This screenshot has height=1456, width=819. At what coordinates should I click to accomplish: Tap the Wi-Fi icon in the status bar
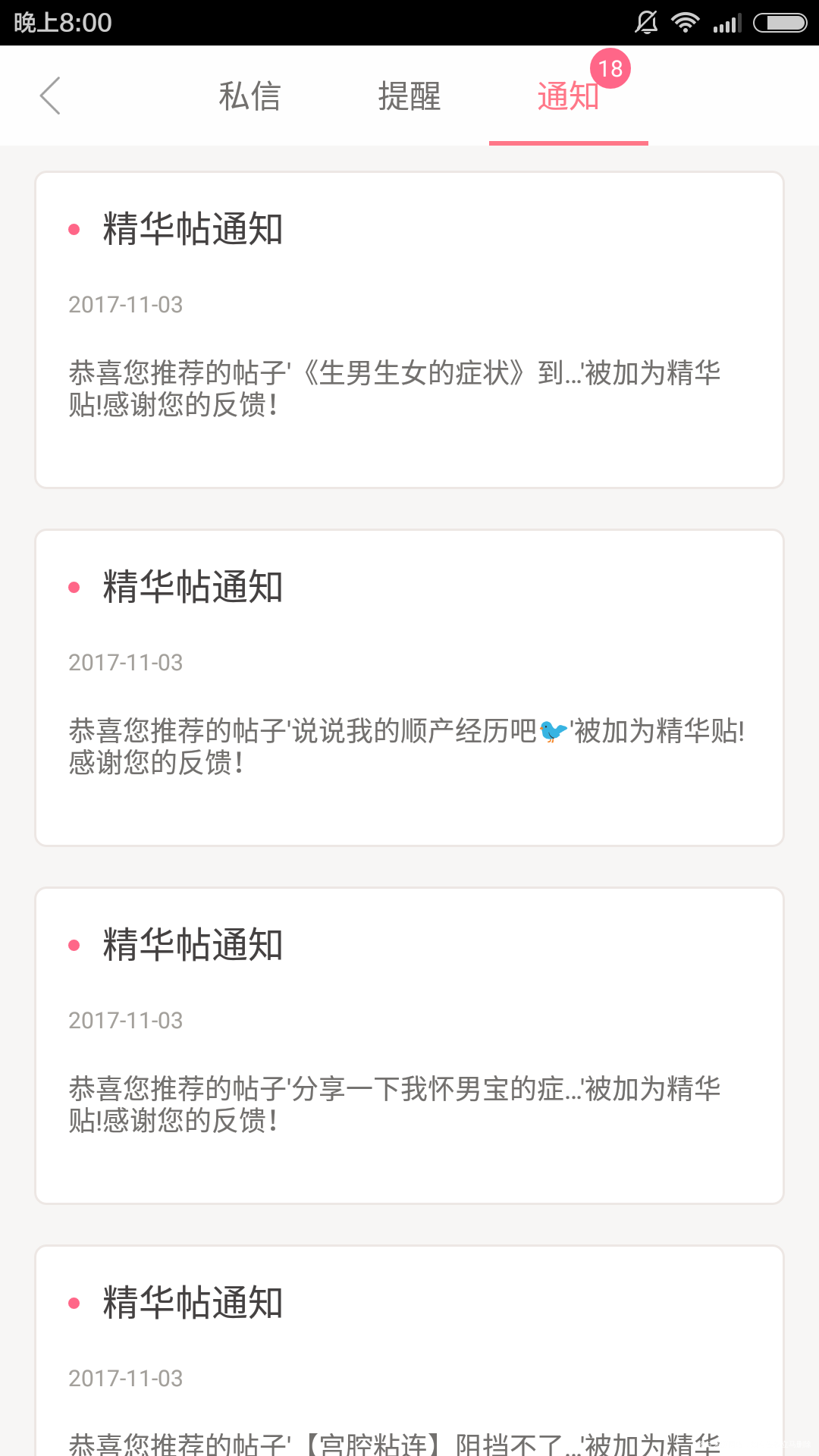(685, 23)
